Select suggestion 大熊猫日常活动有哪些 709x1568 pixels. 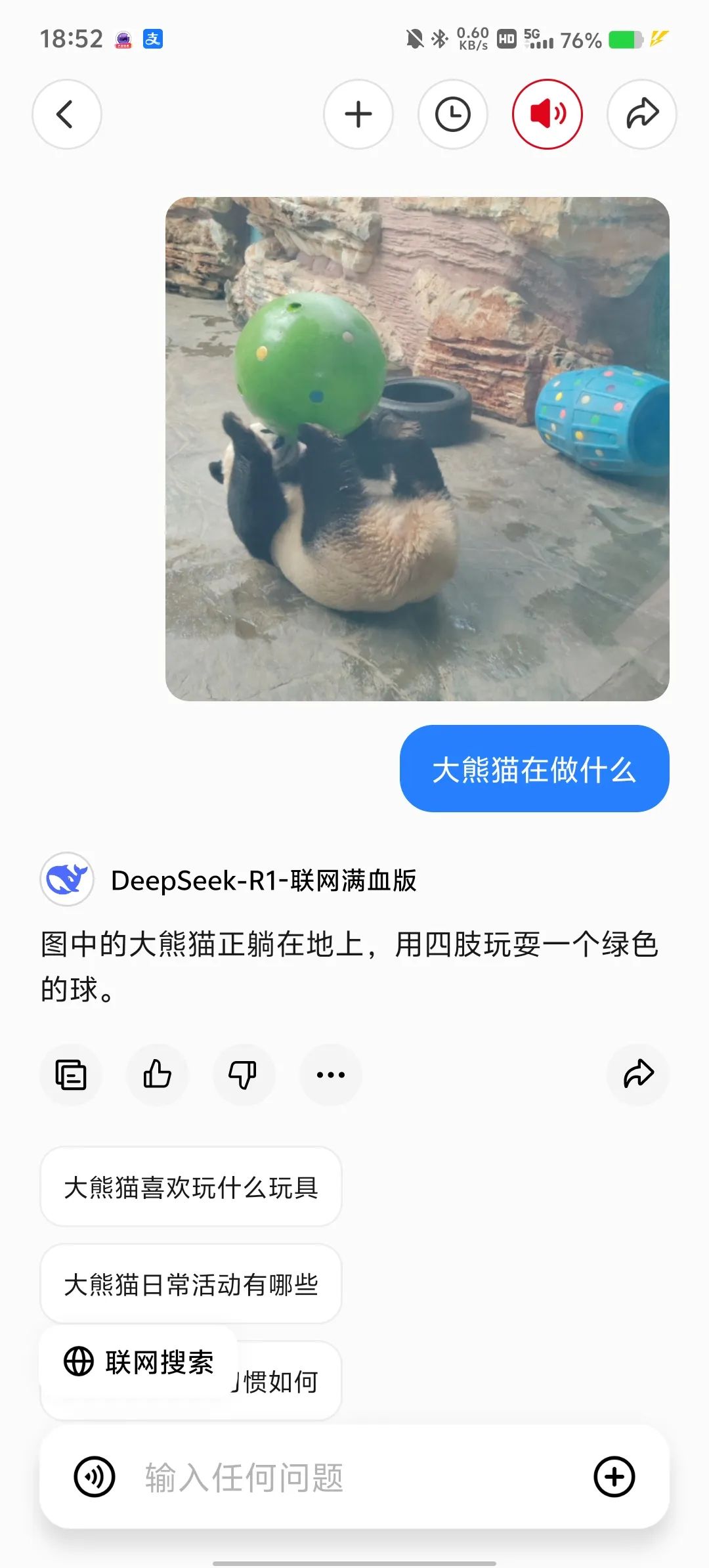tap(190, 1284)
